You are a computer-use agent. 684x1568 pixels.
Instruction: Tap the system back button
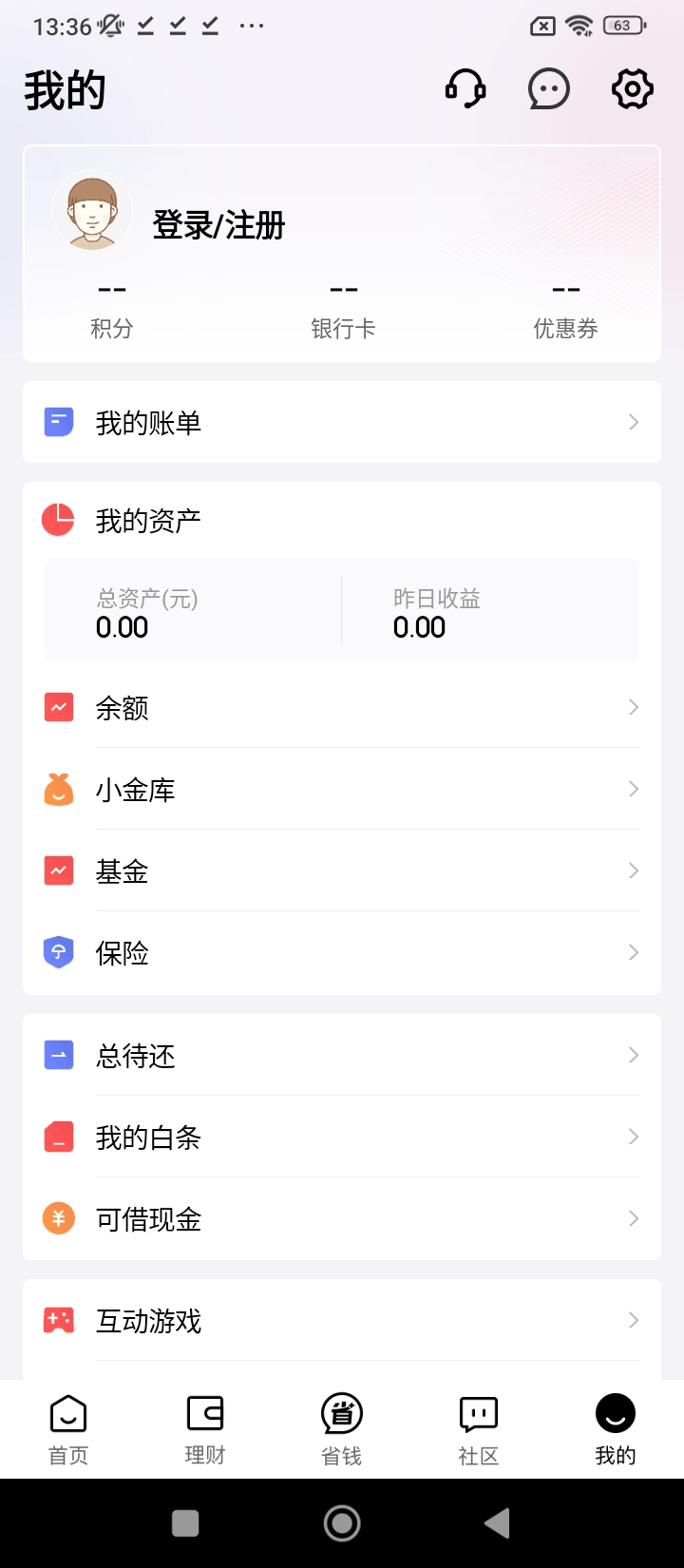[x=497, y=1523]
